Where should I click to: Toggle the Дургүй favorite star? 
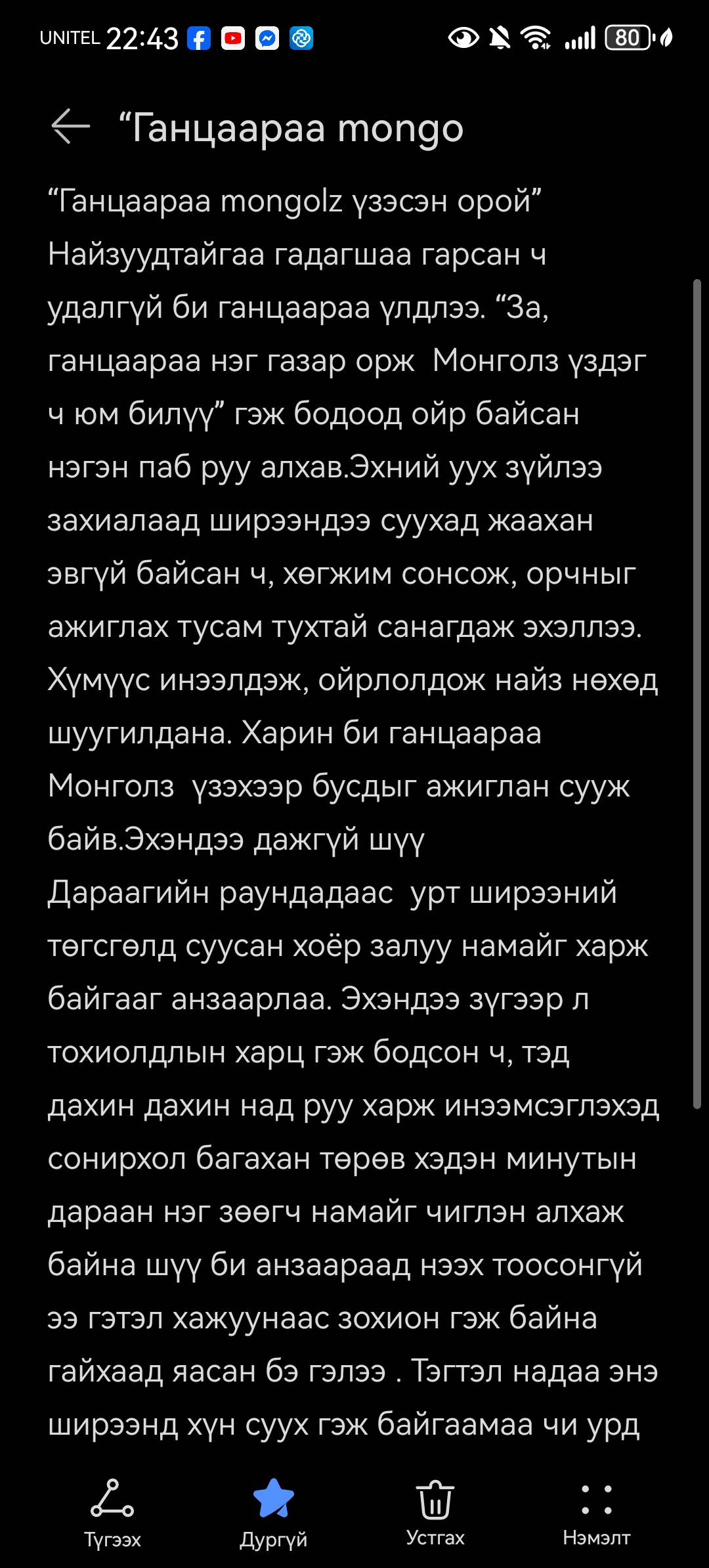coord(273,1510)
